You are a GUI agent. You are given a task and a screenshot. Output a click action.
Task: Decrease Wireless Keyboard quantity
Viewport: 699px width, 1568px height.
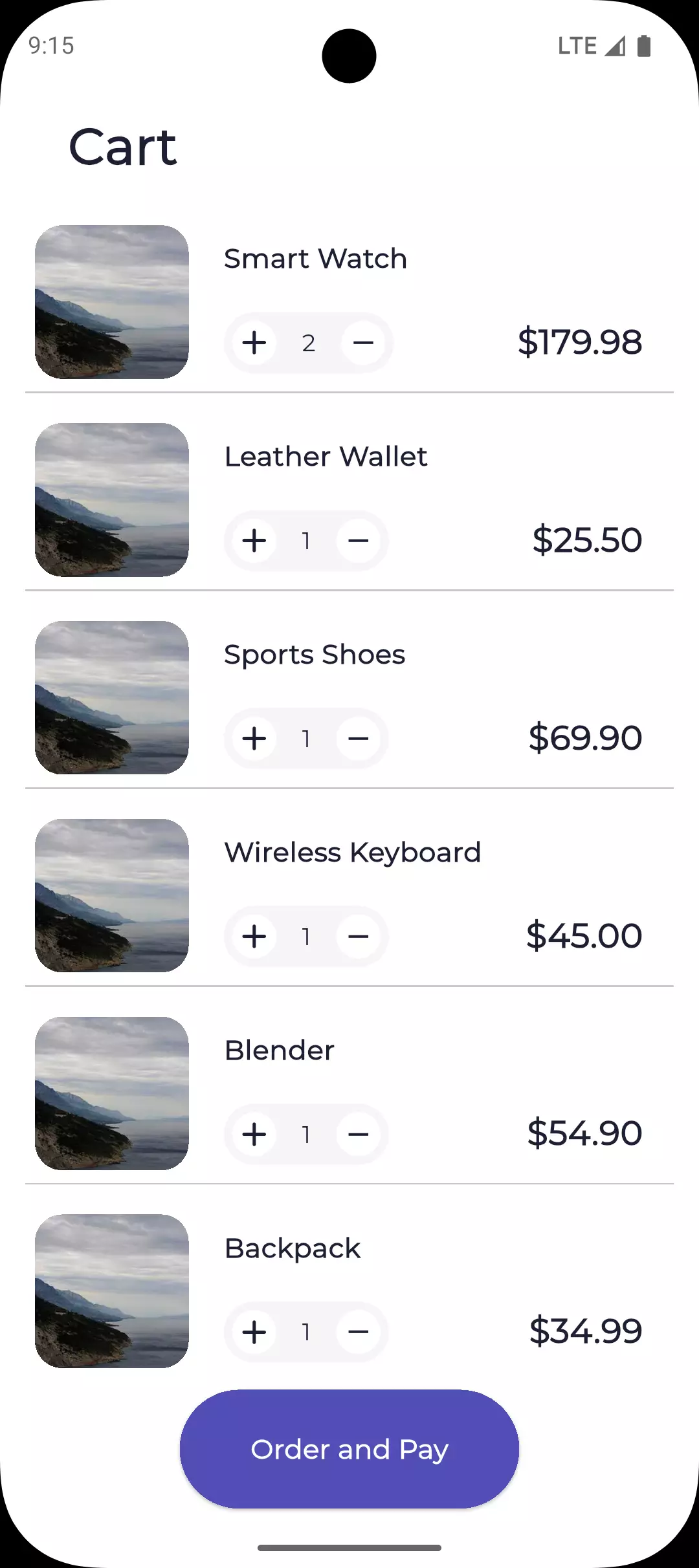click(358, 937)
